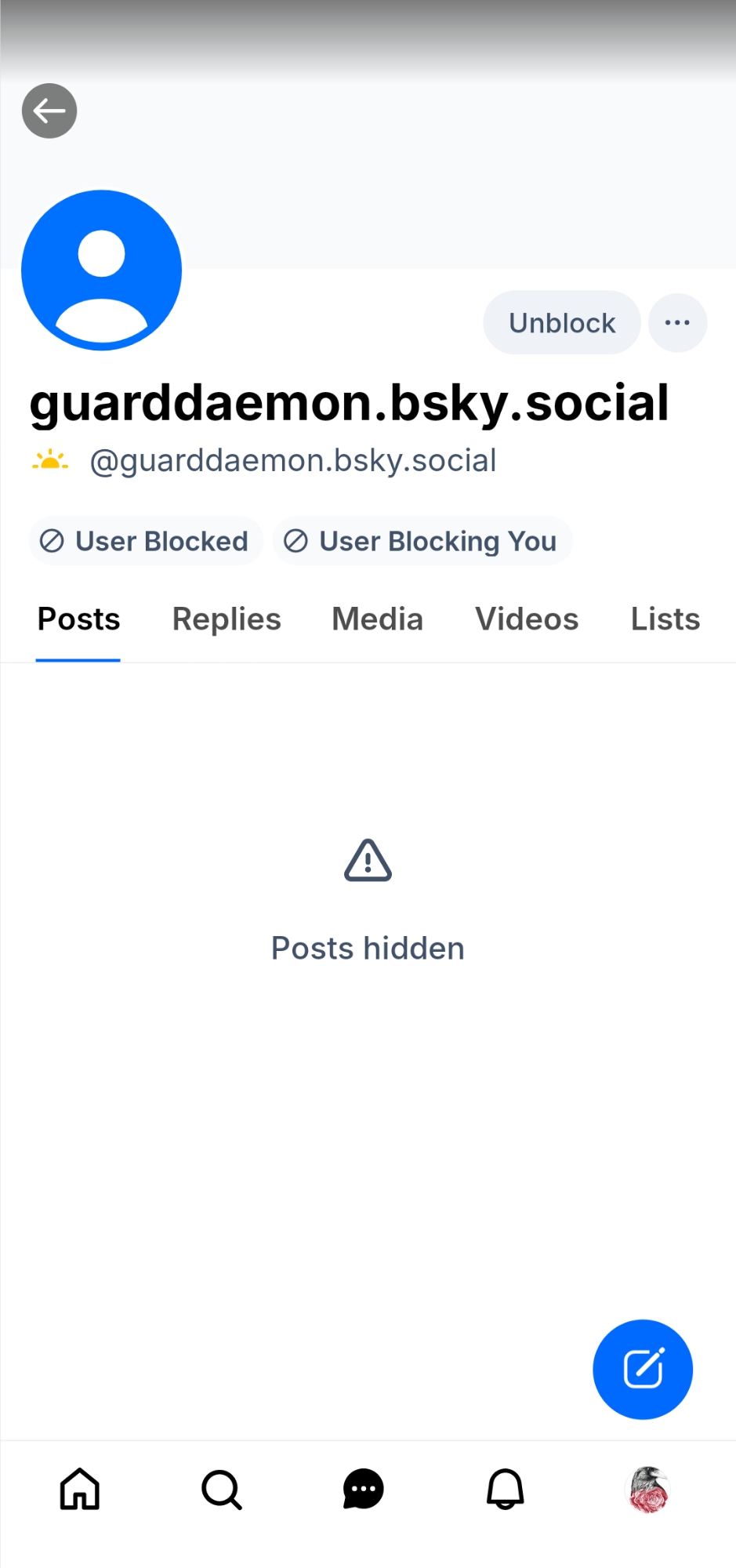Open the three-dot more options menu
Screen dimensions: 736x1568
(x=677, y=323)
